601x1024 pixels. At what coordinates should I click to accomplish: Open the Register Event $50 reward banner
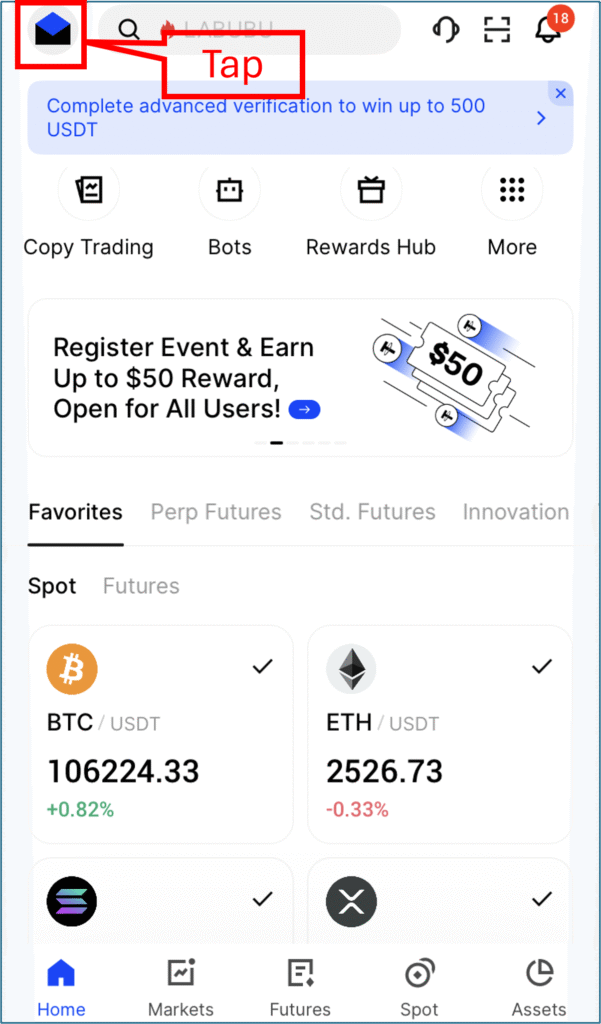300,377
